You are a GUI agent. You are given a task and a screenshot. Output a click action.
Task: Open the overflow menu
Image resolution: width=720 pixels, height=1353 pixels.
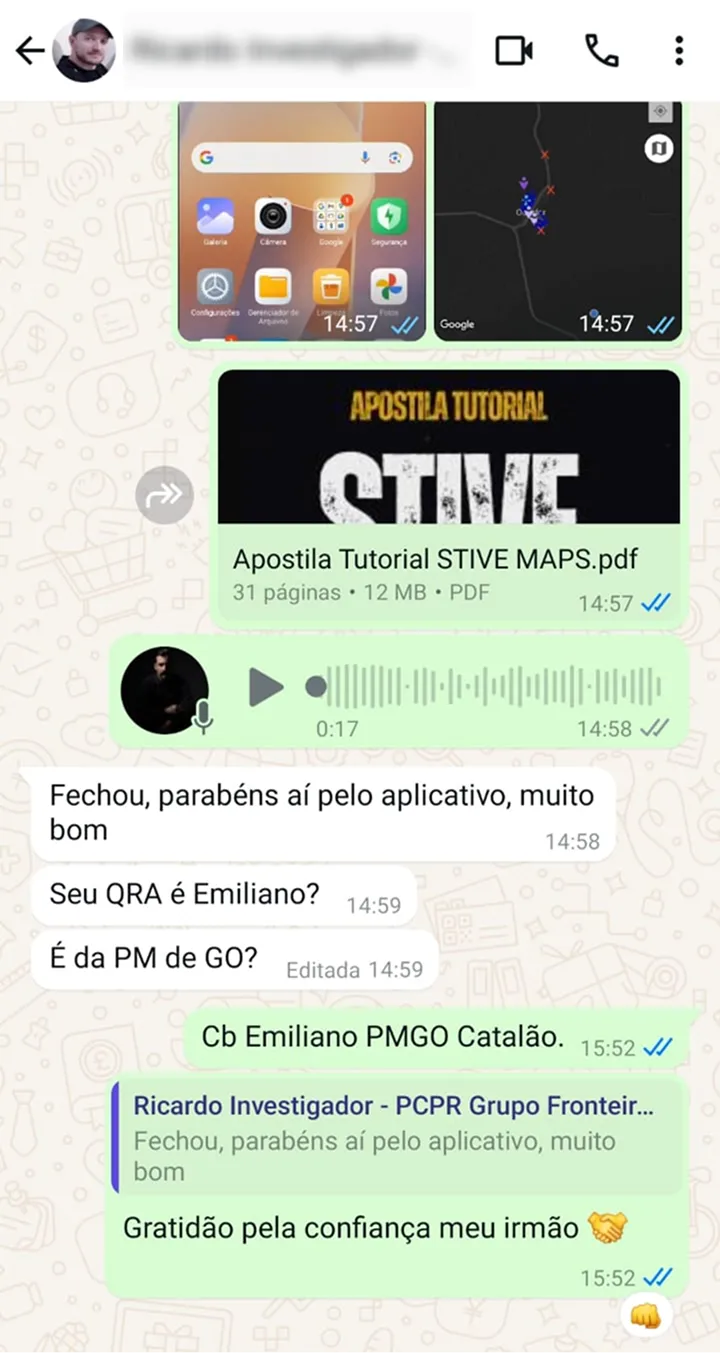pyautogui.click(x=679, y=51)
